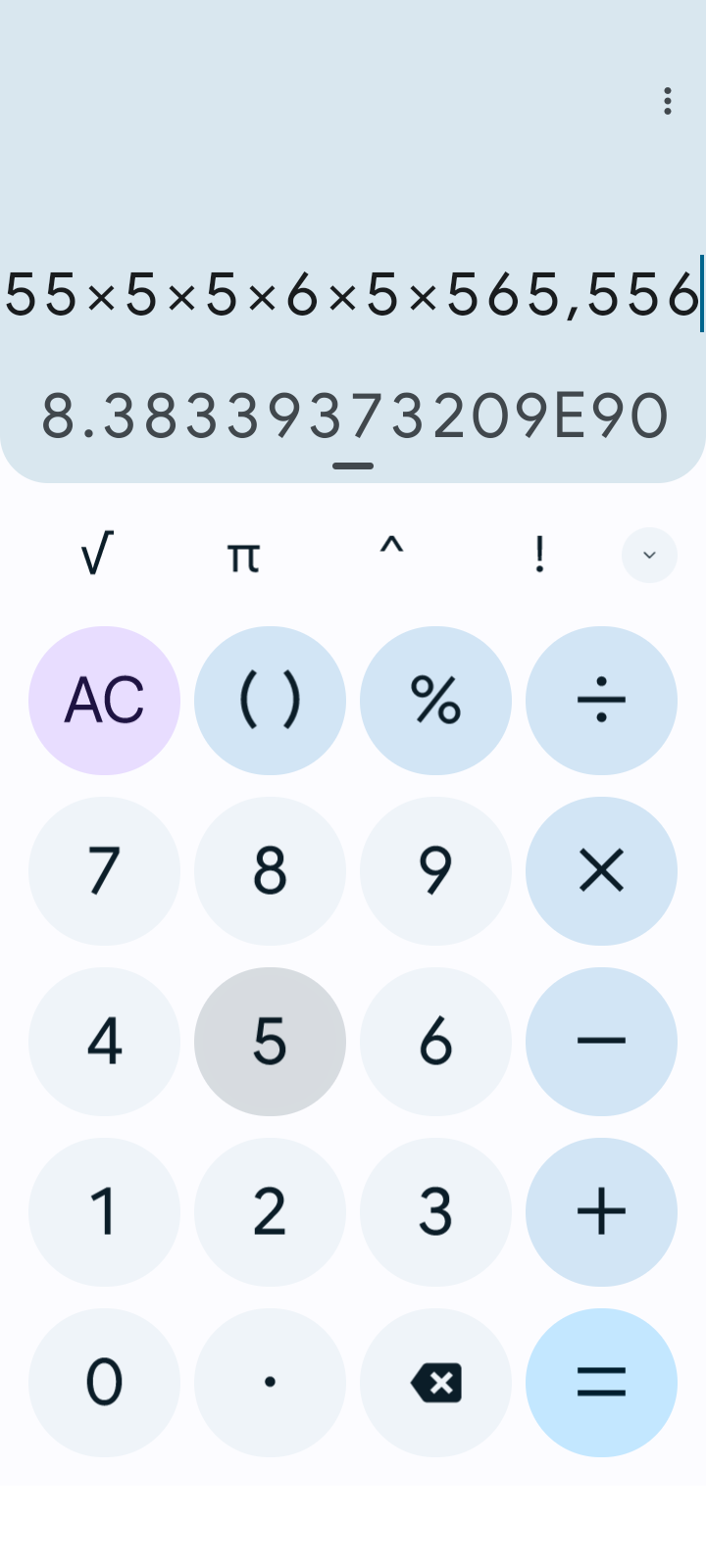Image resolution: width=706 pixels, height=1568 pixels.
Task: Open the three-dot overflow menu
Action: 667,101
